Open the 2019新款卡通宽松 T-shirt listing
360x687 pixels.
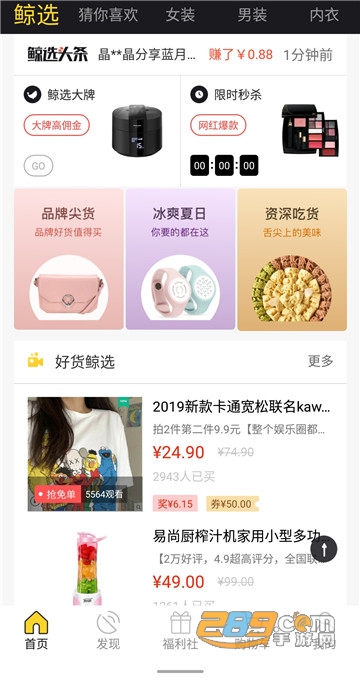click(180, 454)
